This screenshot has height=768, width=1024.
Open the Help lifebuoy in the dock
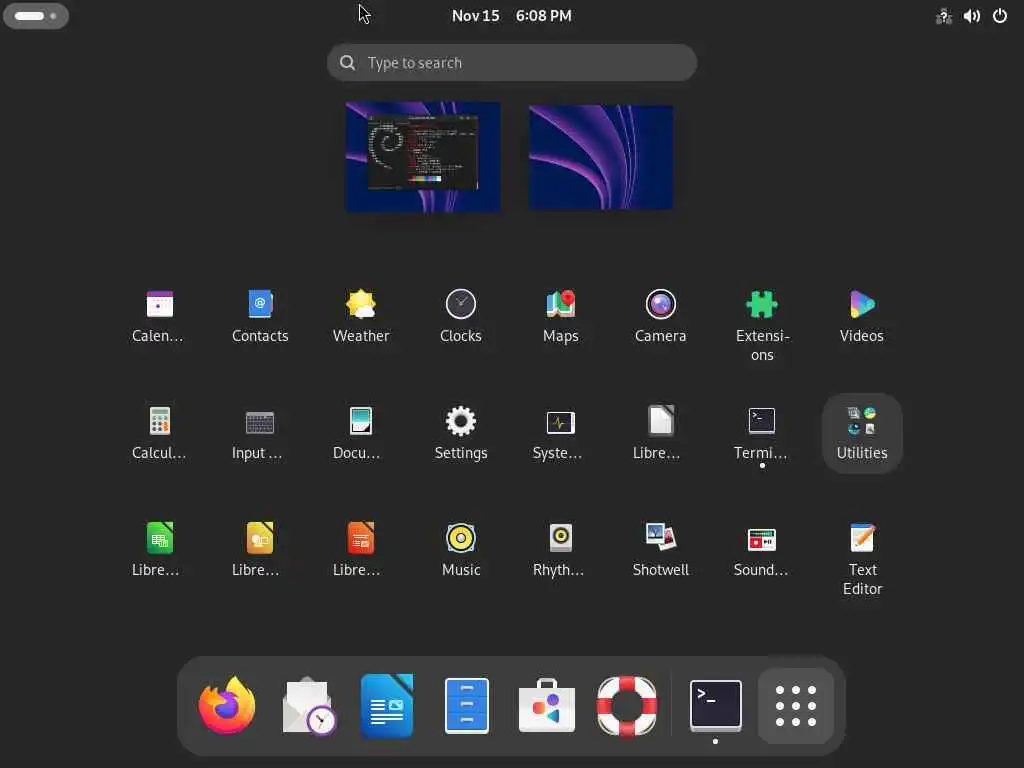(627, 706)
